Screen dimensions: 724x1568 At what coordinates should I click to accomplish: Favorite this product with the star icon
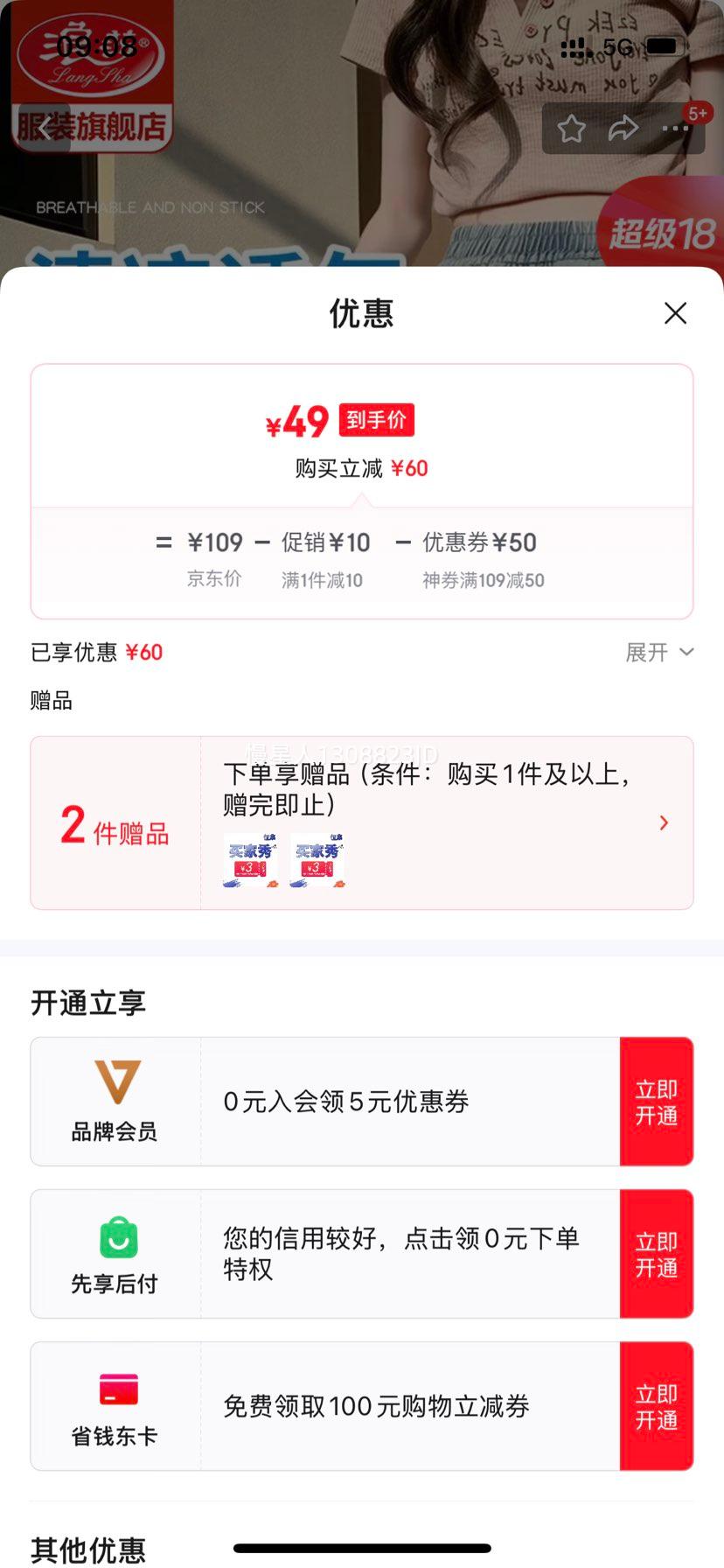(x=572, y=129)
